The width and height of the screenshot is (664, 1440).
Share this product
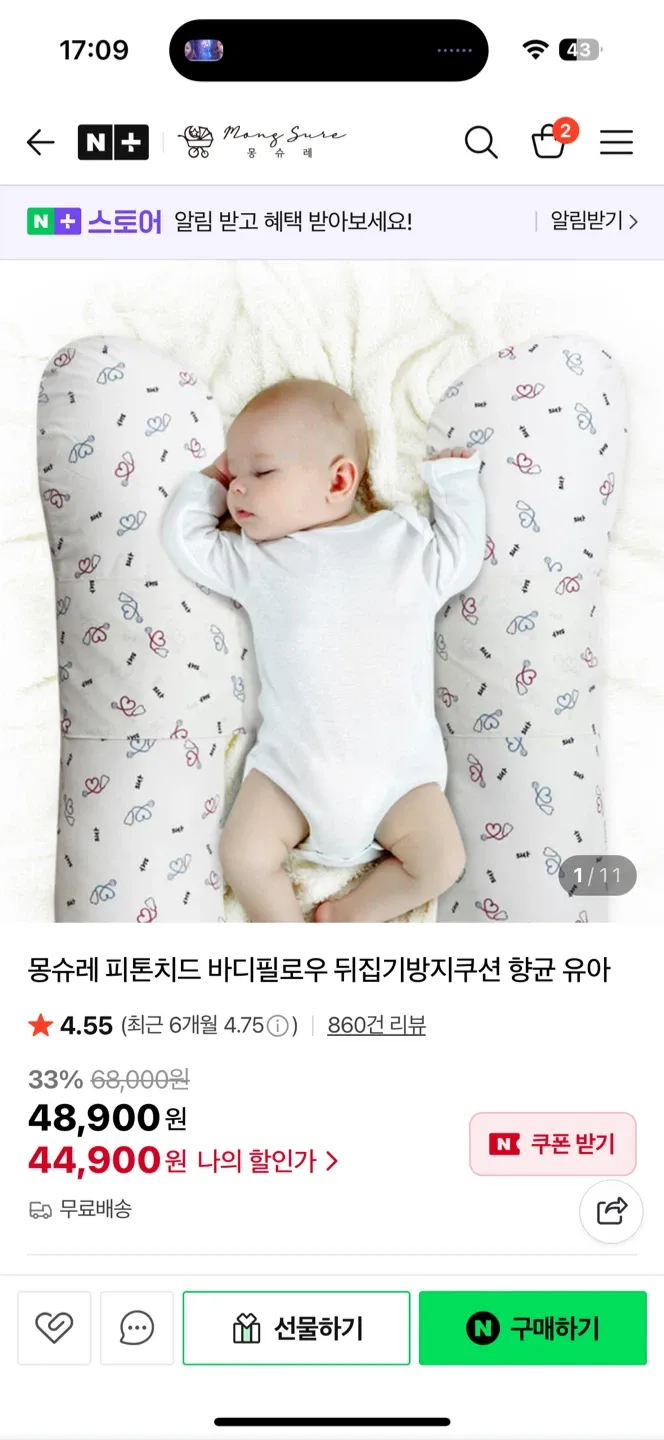click(611, 1212)
